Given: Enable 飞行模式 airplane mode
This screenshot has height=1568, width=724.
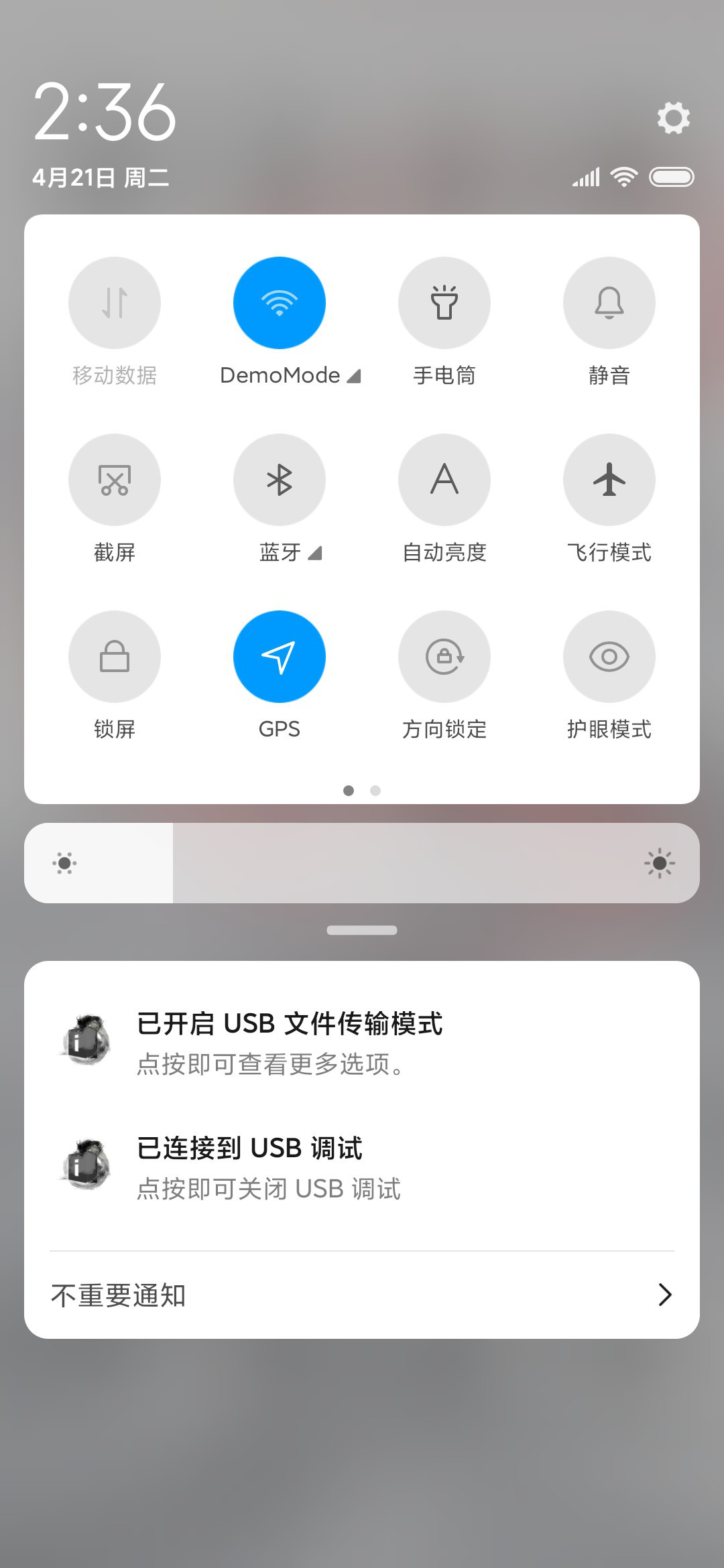Looking at the screenshot, I should tap(609, 480).
